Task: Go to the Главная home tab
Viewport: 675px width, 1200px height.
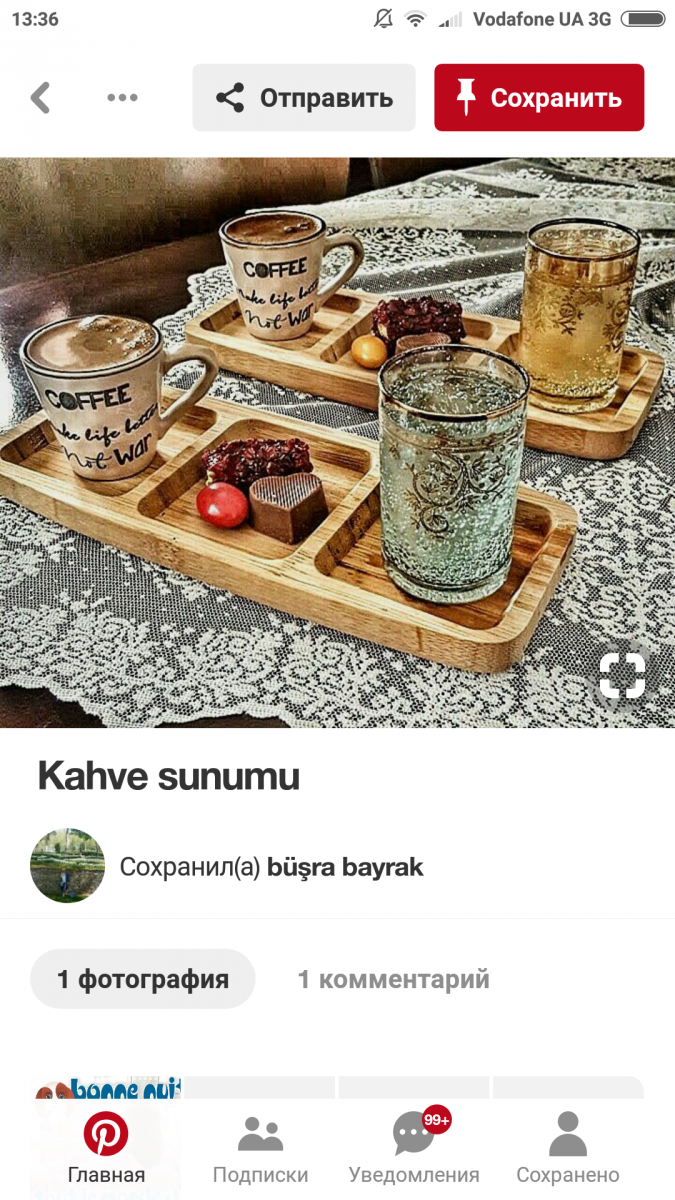Action: (106, 1147)
